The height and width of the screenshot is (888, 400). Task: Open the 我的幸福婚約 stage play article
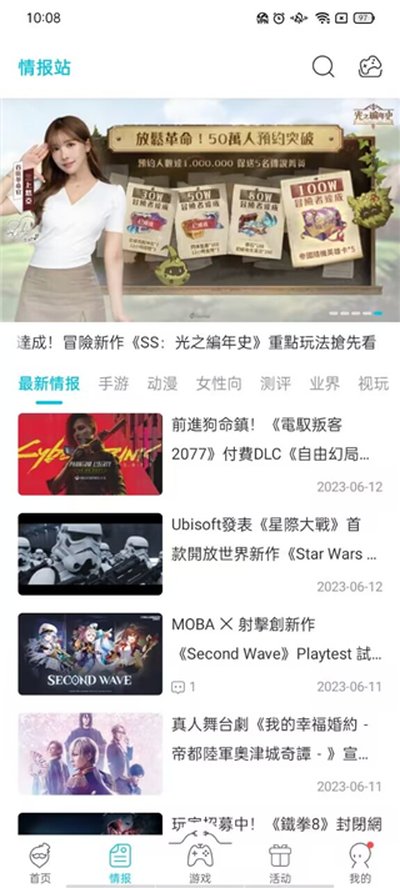200,754
